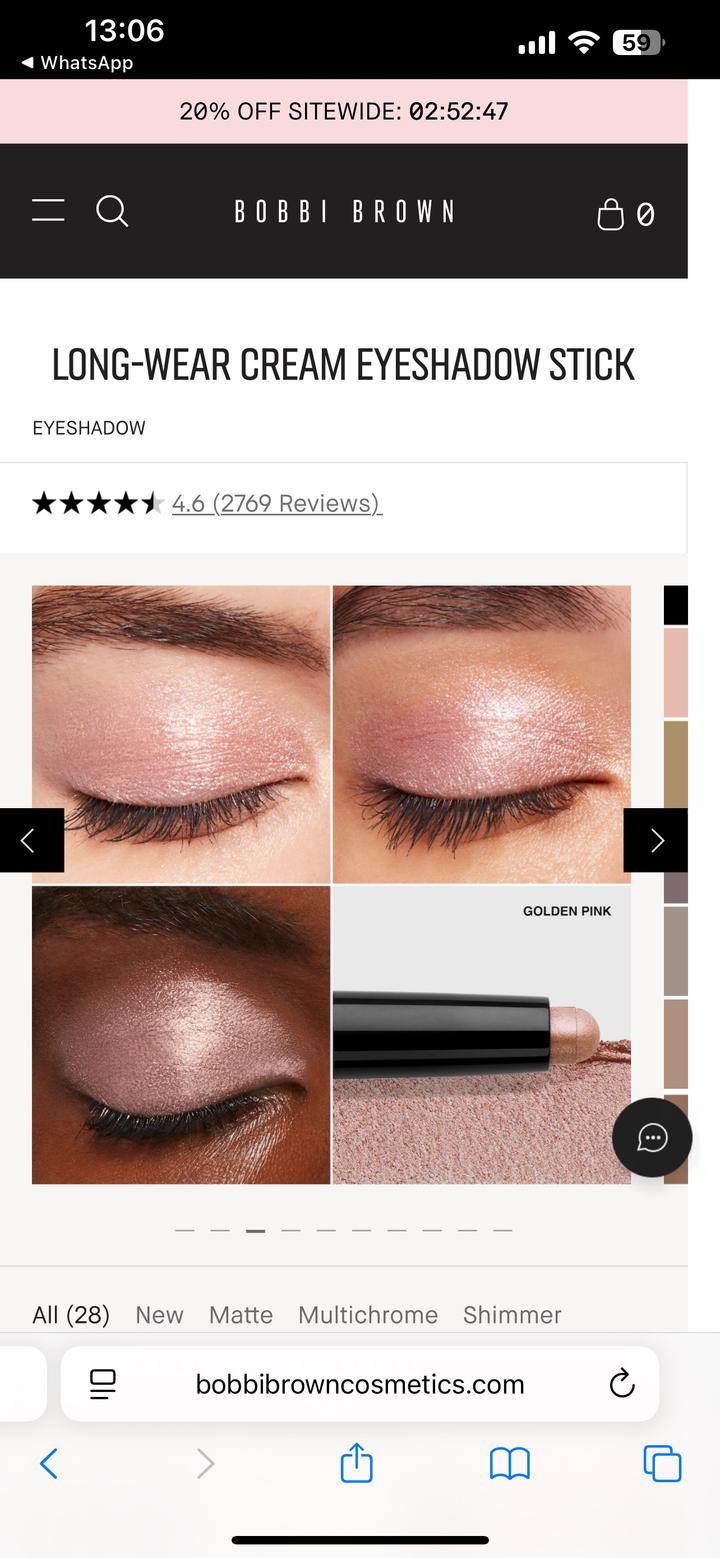
Task: Reload the page in Safari
Action: click(x=622, y=1384)
